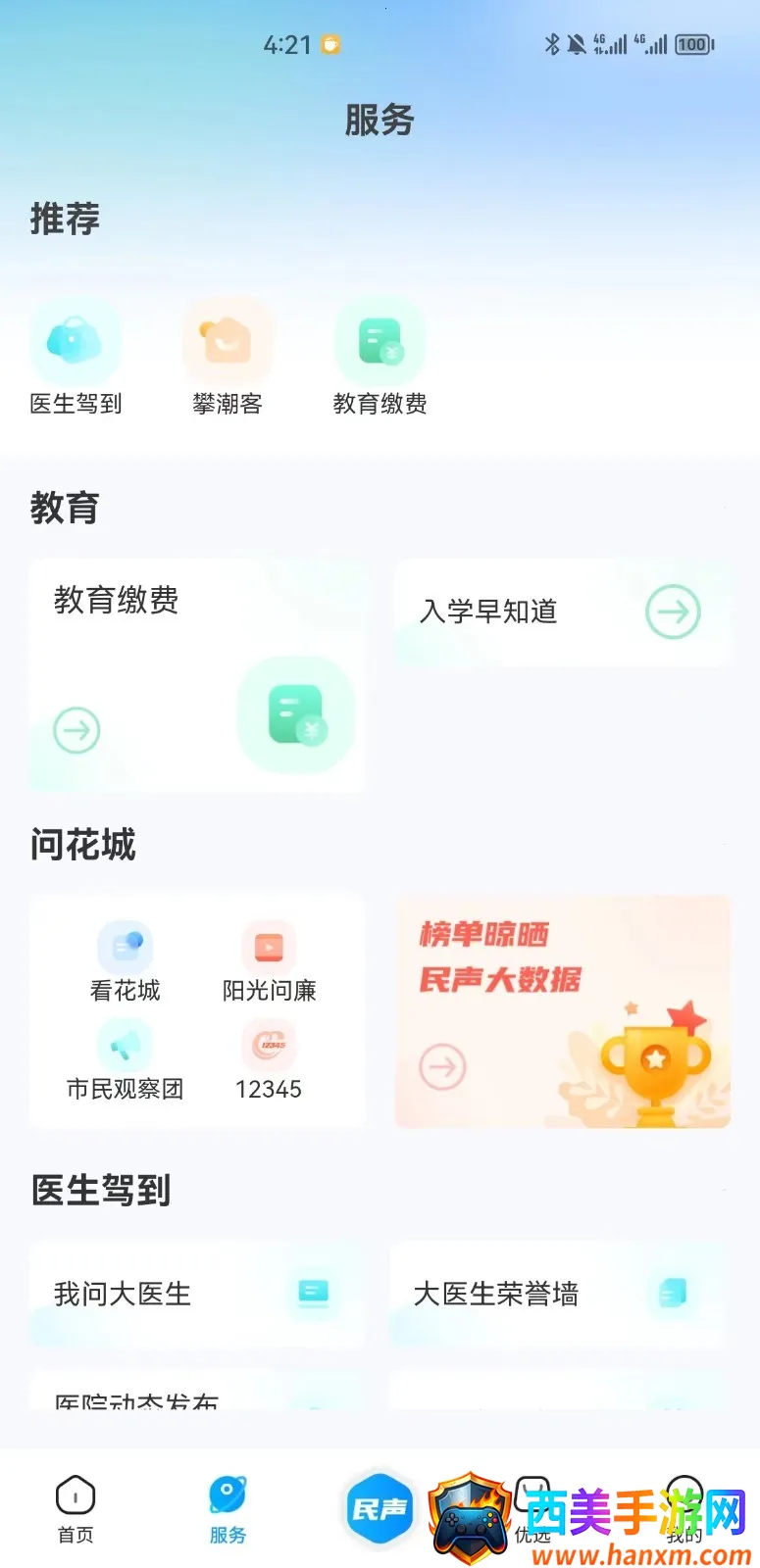Screen dimensions: 760x1568
Task: Open 医生驾到 in the 推荐 section
Action: tap(76, 358)
